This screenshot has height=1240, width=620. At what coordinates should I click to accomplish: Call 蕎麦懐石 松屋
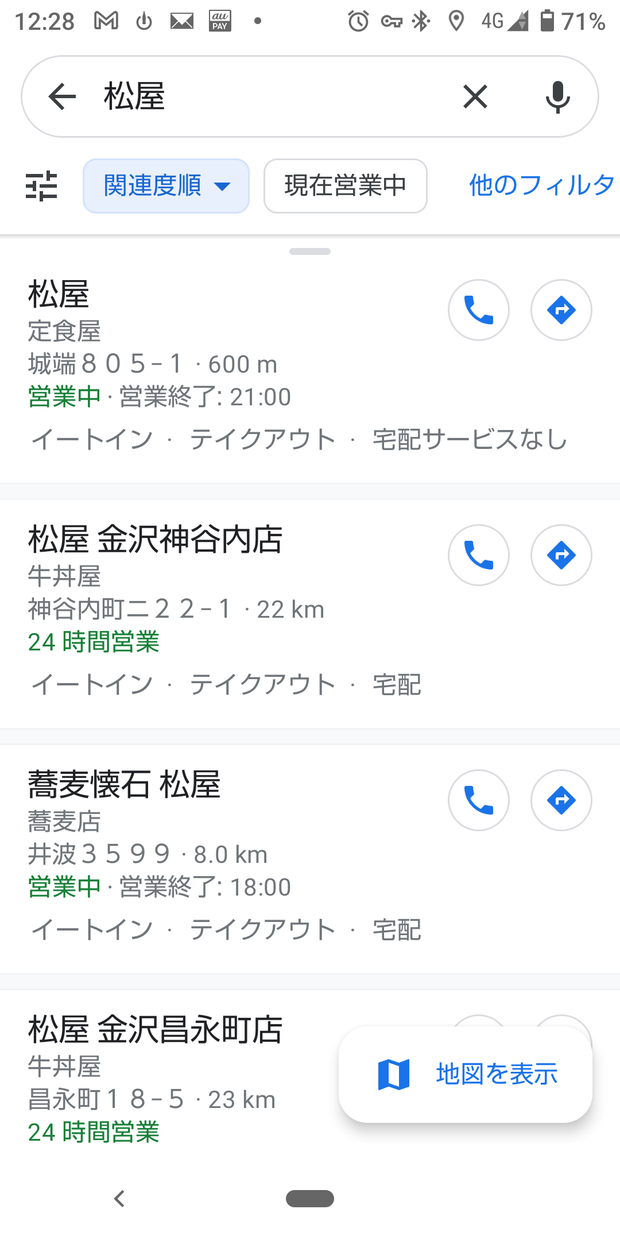pyautogui.click(x=479, y=800)
